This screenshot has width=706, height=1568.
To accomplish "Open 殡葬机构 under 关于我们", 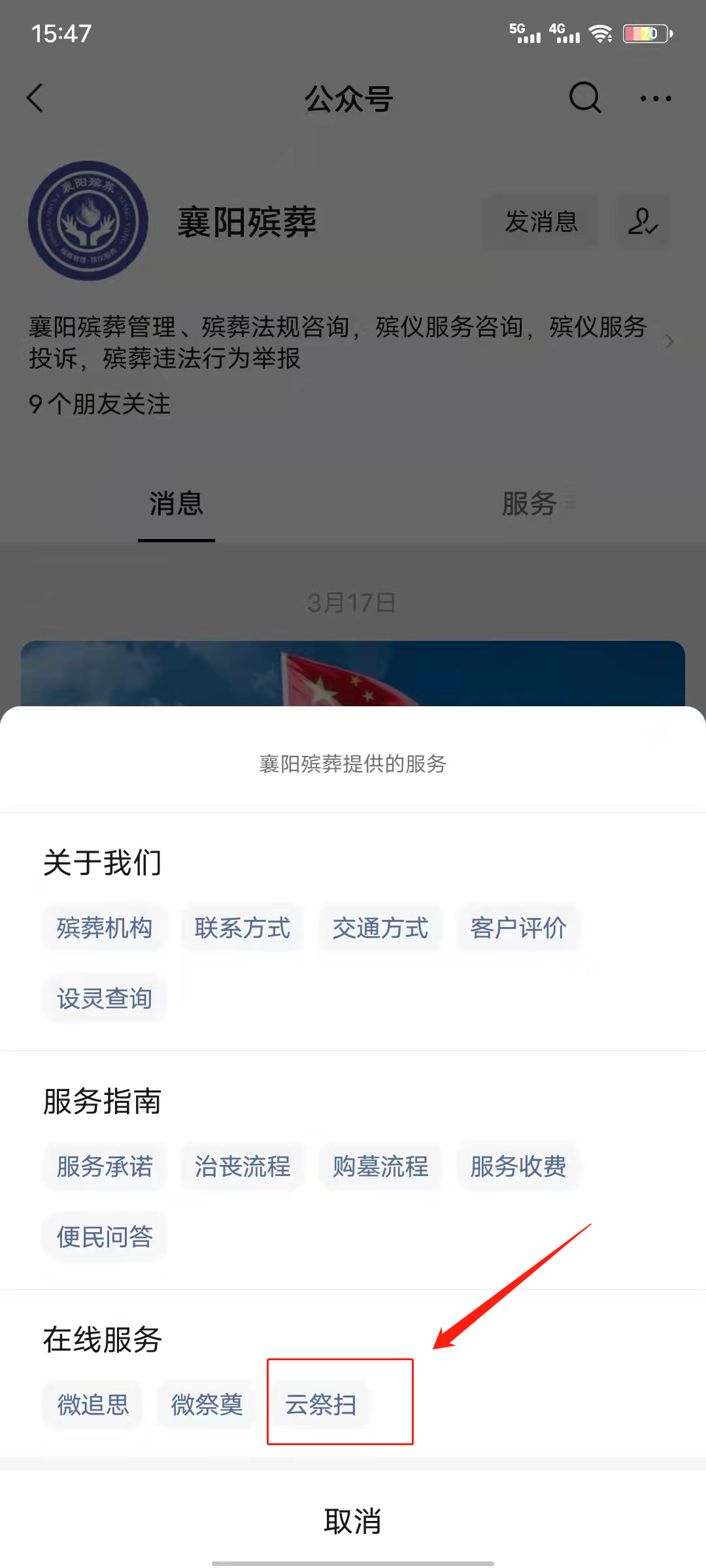I will pos(105,928).
